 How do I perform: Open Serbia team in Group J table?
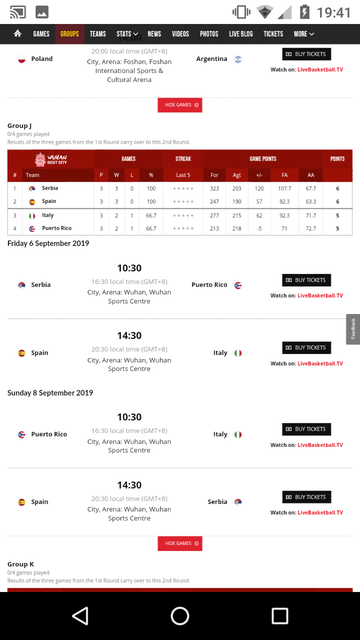(50, 188)
